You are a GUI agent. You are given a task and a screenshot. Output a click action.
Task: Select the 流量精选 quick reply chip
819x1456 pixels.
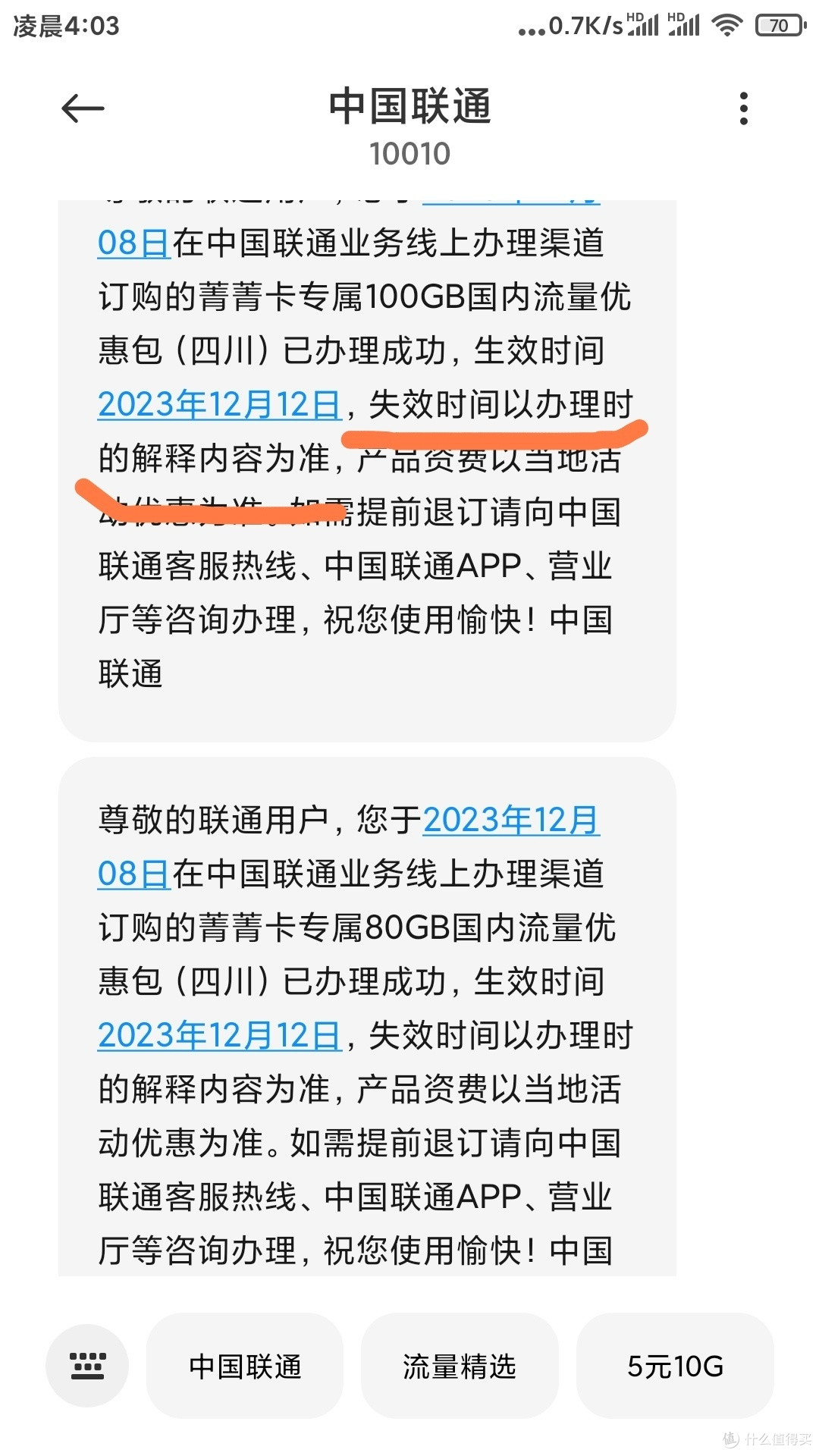(460, 1367)
